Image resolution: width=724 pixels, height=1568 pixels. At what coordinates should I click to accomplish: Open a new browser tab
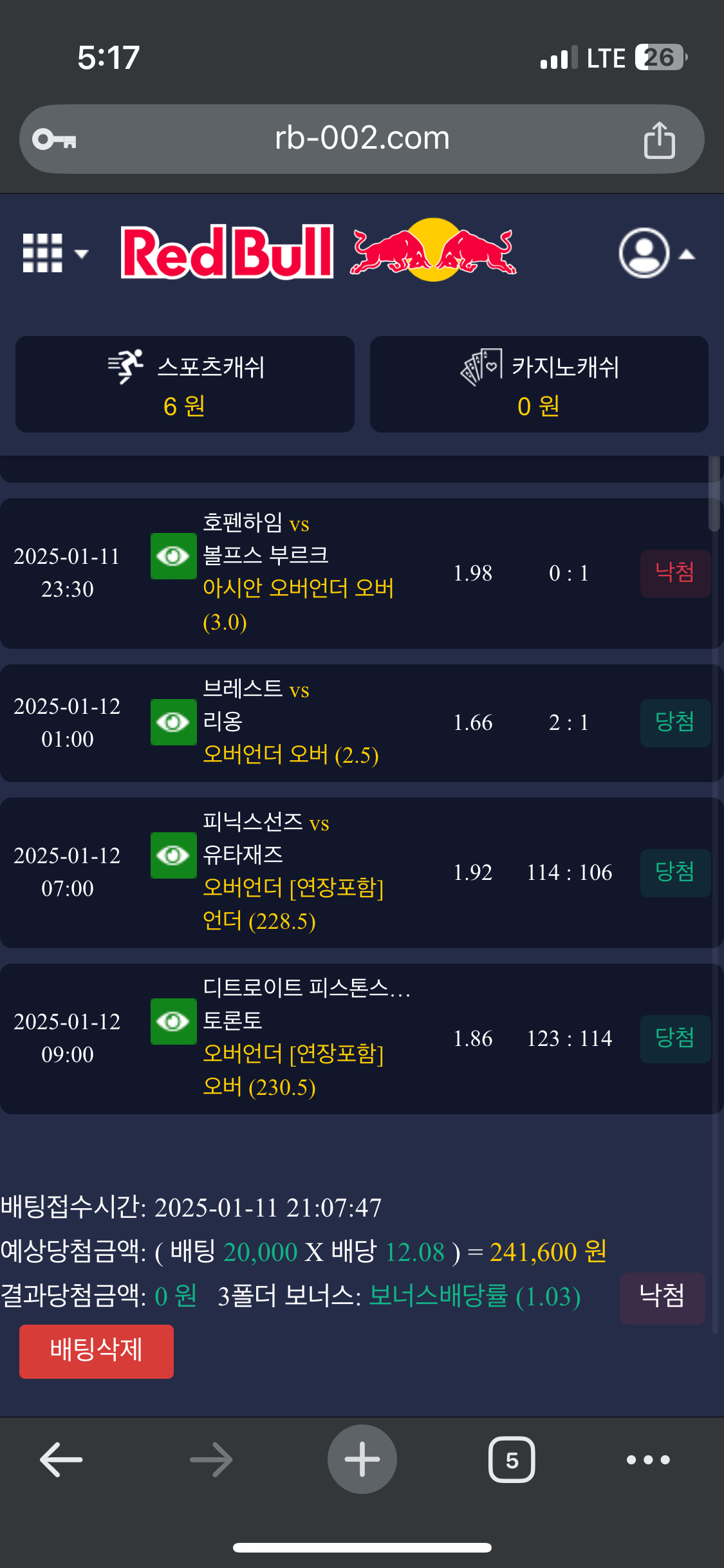tap(362, 1459)
